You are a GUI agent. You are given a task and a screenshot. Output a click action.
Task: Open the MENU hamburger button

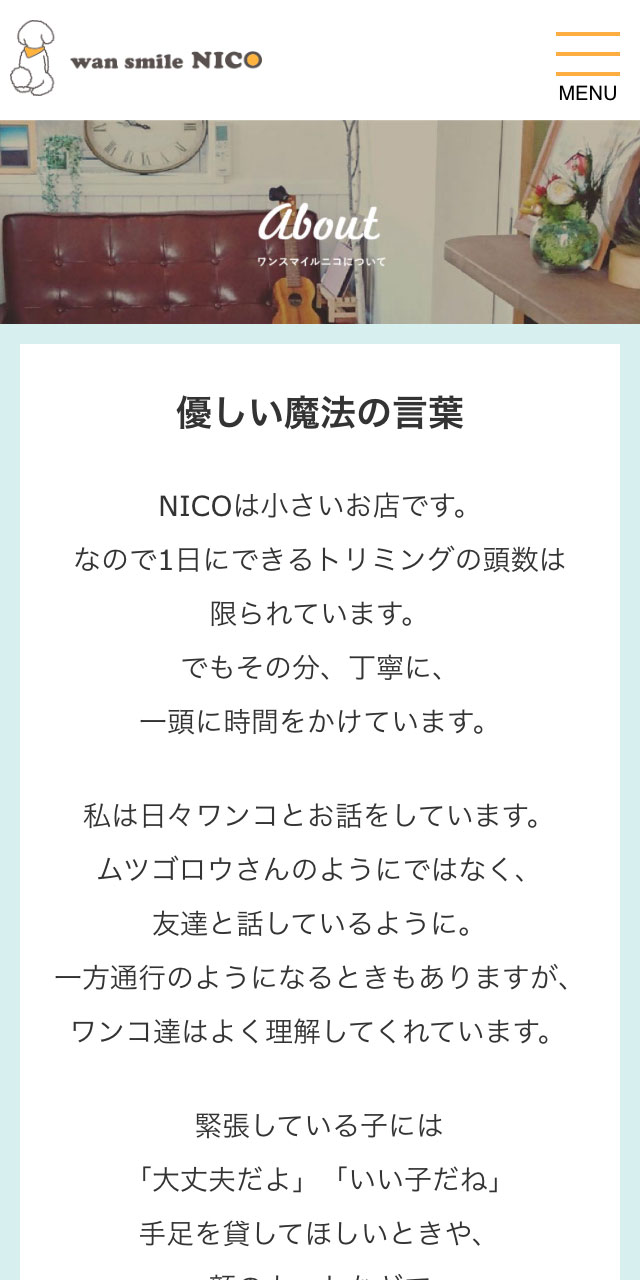588,66
